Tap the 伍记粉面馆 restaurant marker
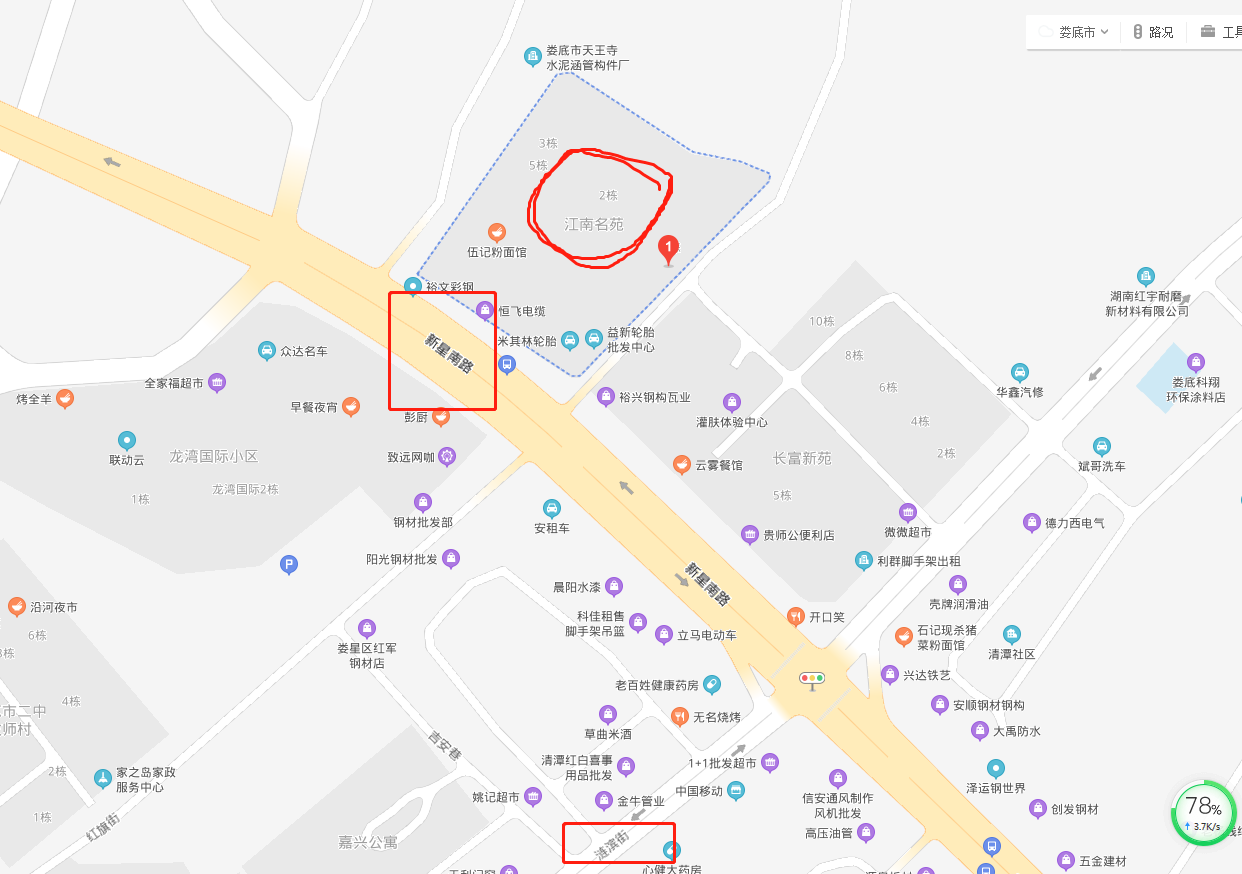Viewport: 1242px width, 874px height. [x=495, y=232]
